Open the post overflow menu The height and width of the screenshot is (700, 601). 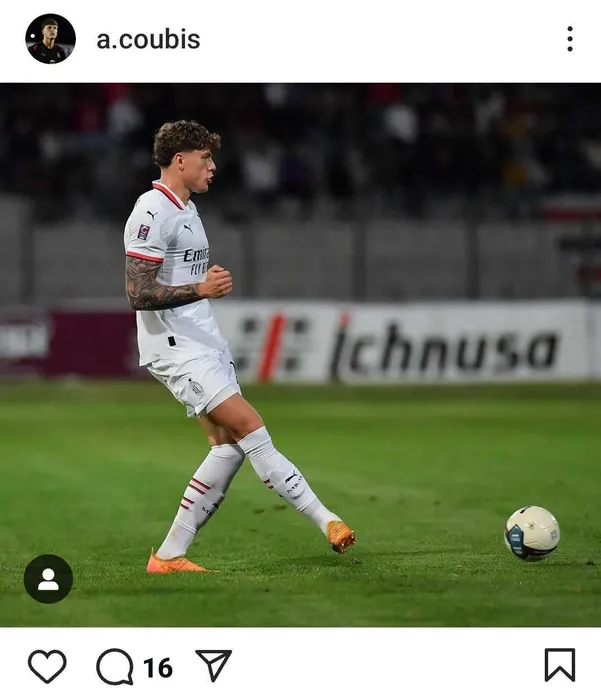click(569, 39)
